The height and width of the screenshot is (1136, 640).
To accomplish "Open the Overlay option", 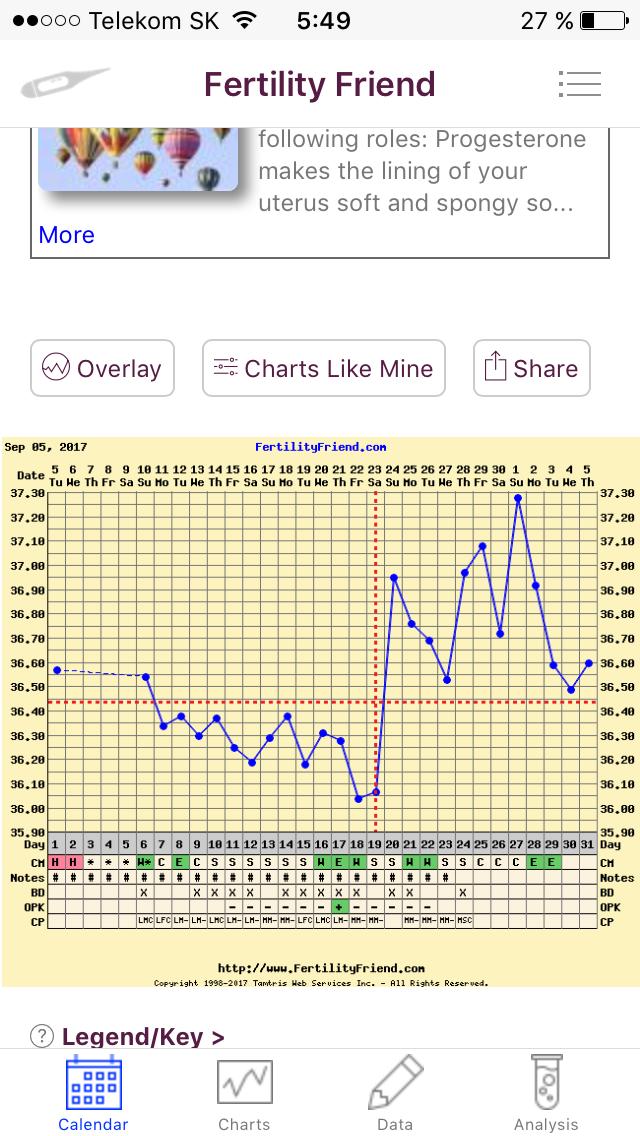I will point(102,368).
